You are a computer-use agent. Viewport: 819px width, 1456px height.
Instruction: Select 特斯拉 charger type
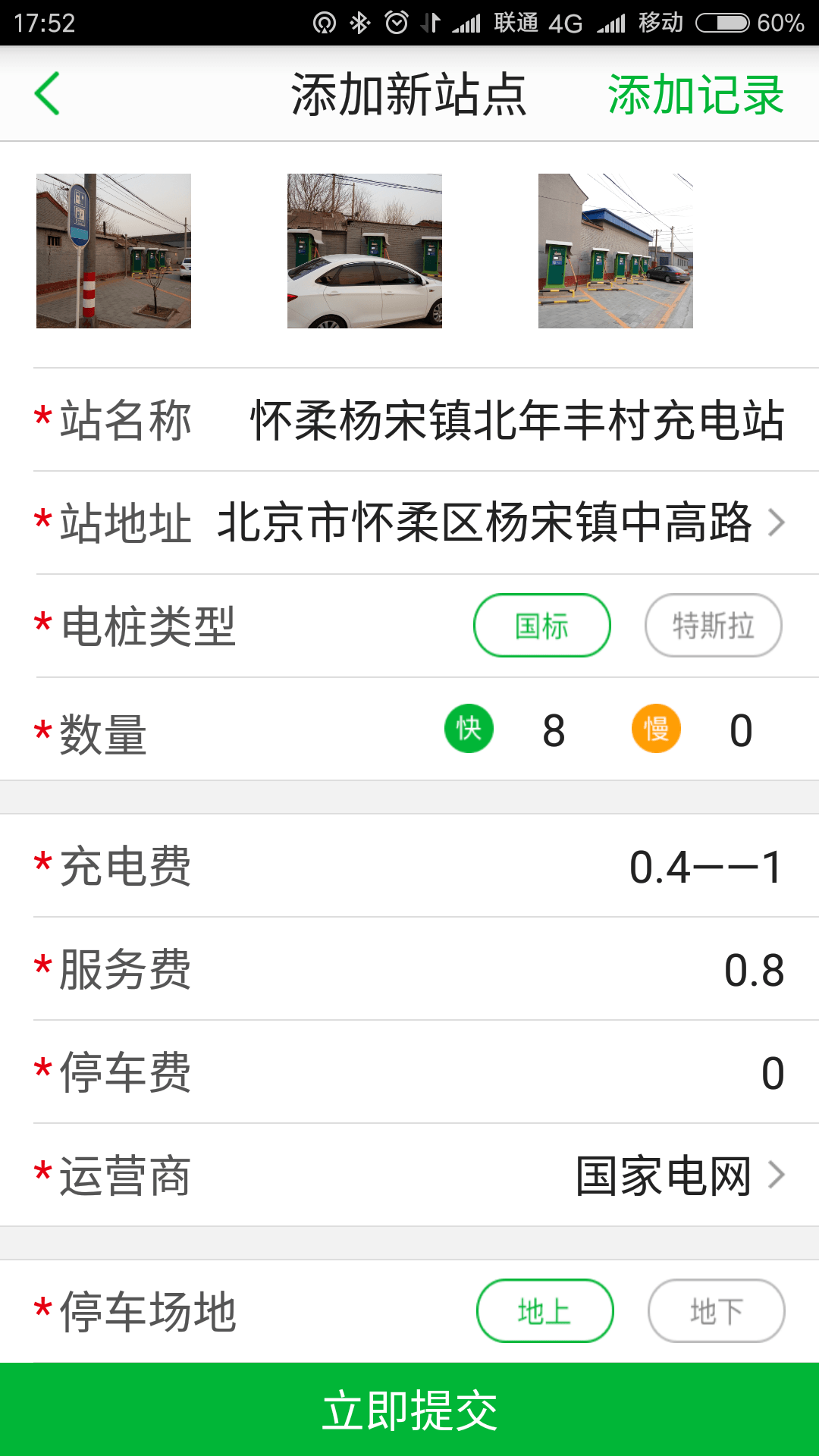tap(713, 626)
